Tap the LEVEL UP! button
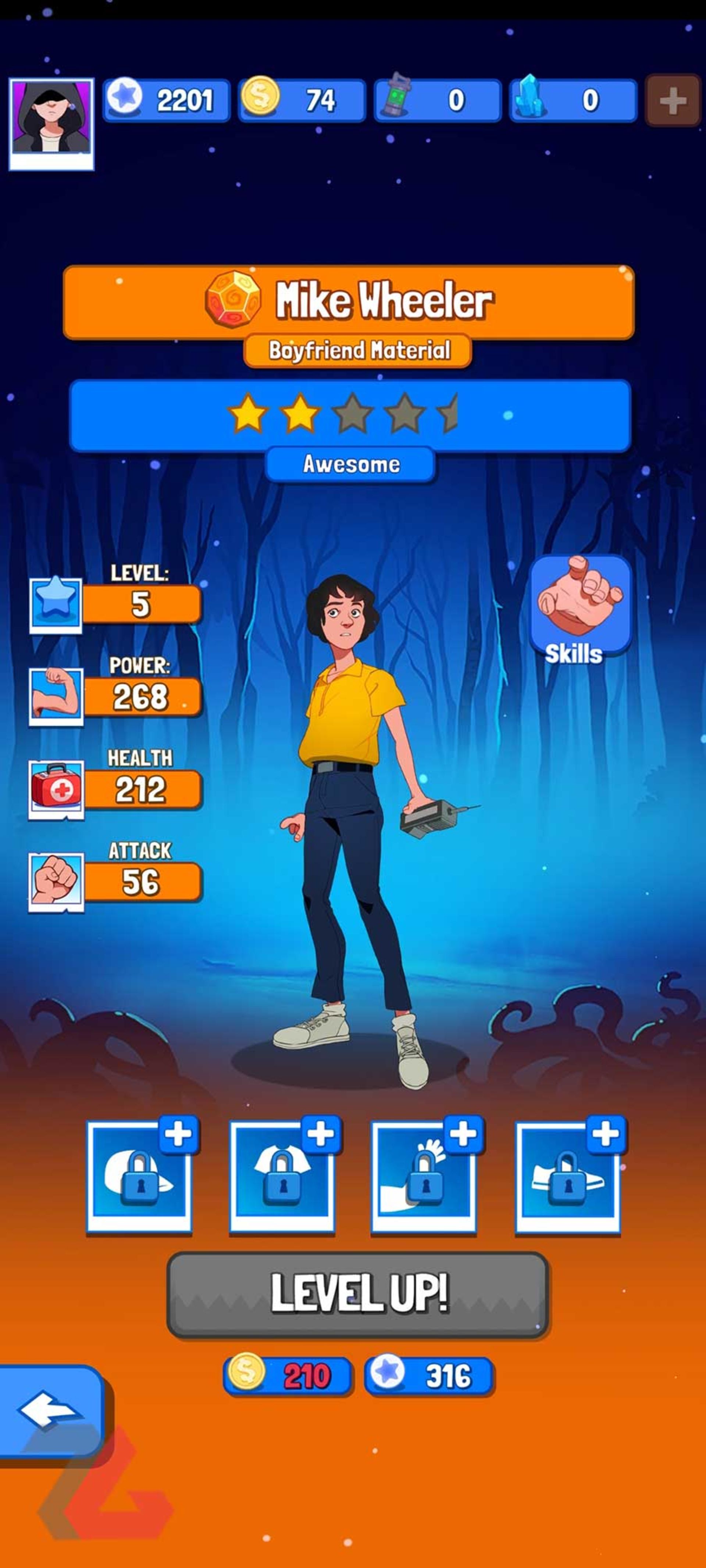Viewport: 706px width, 1568px height. coord(357,1293)
